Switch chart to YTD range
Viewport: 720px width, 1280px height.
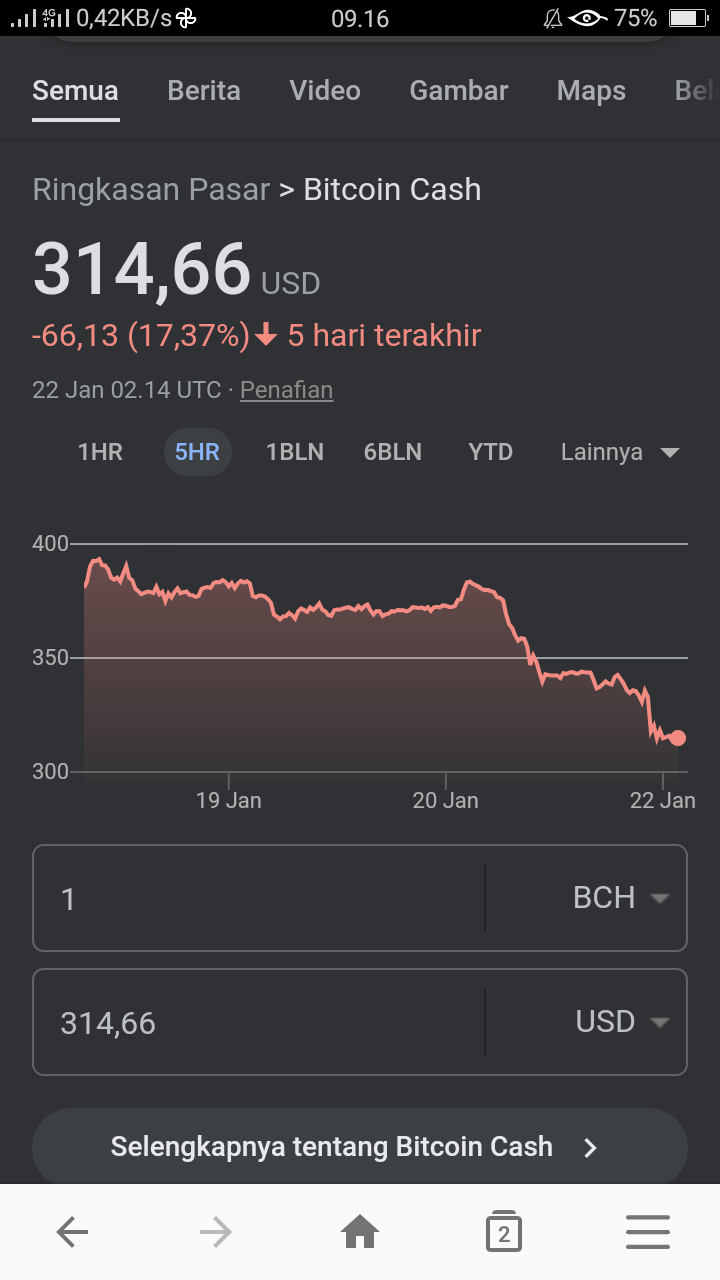(x=490, y=452)
